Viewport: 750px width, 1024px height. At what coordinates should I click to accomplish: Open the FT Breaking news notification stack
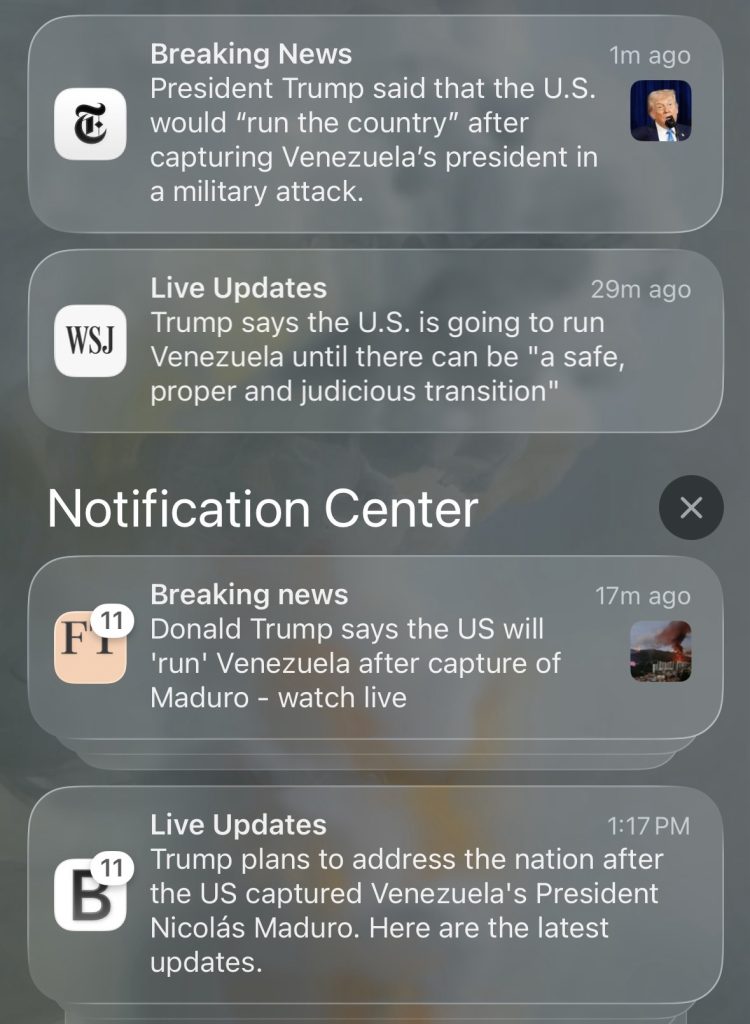(x=375, y=648)
